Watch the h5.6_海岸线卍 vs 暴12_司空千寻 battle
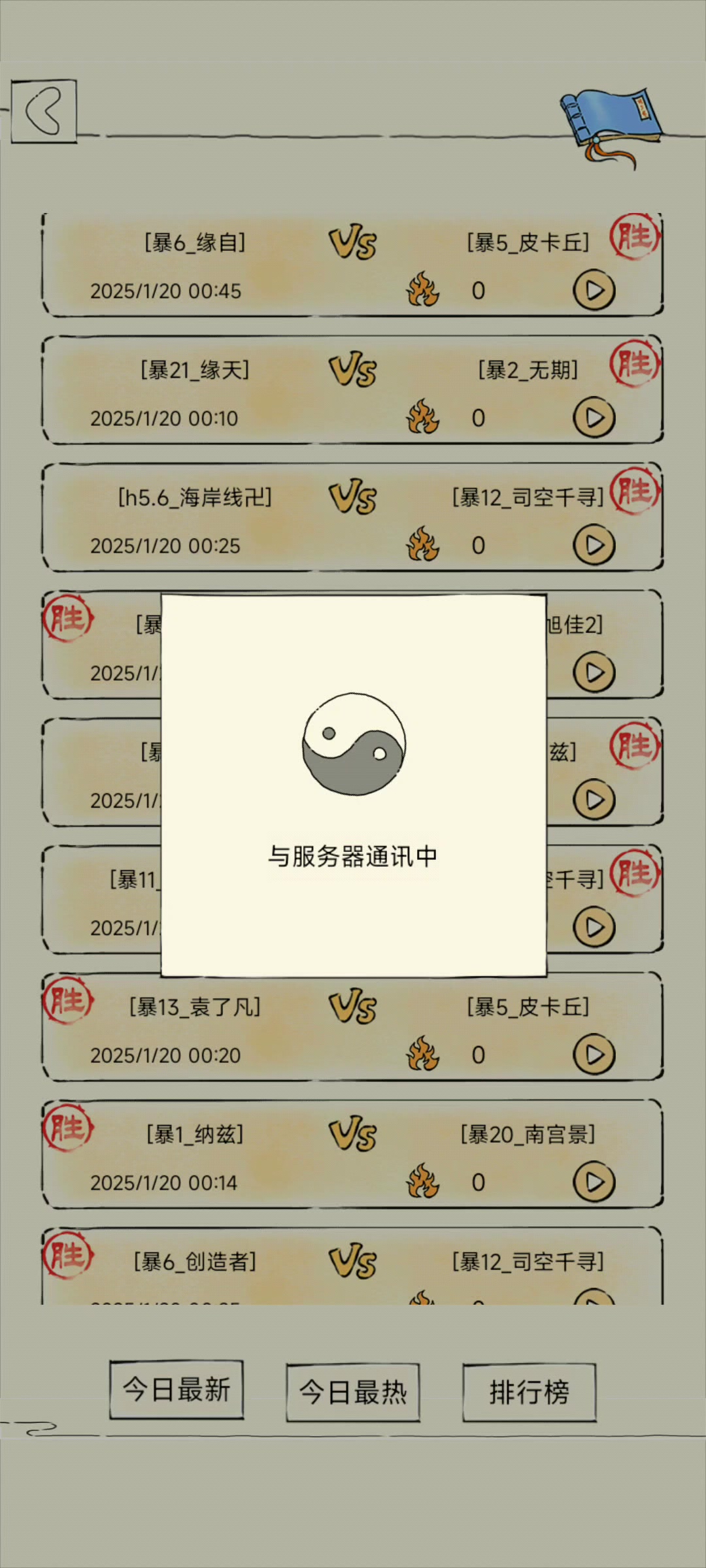 coord(594,546)
